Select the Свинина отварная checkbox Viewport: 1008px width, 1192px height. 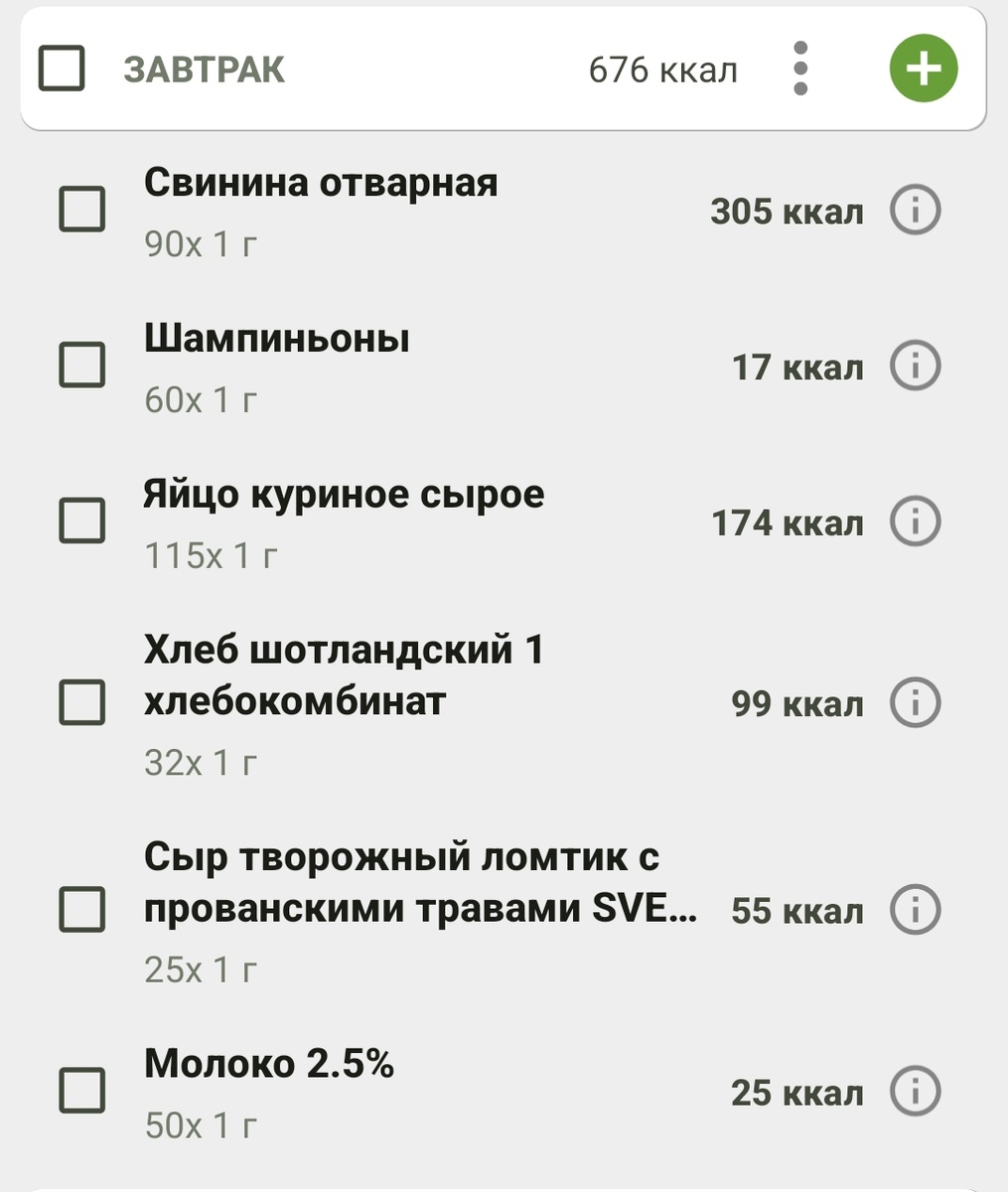point(82,210)
